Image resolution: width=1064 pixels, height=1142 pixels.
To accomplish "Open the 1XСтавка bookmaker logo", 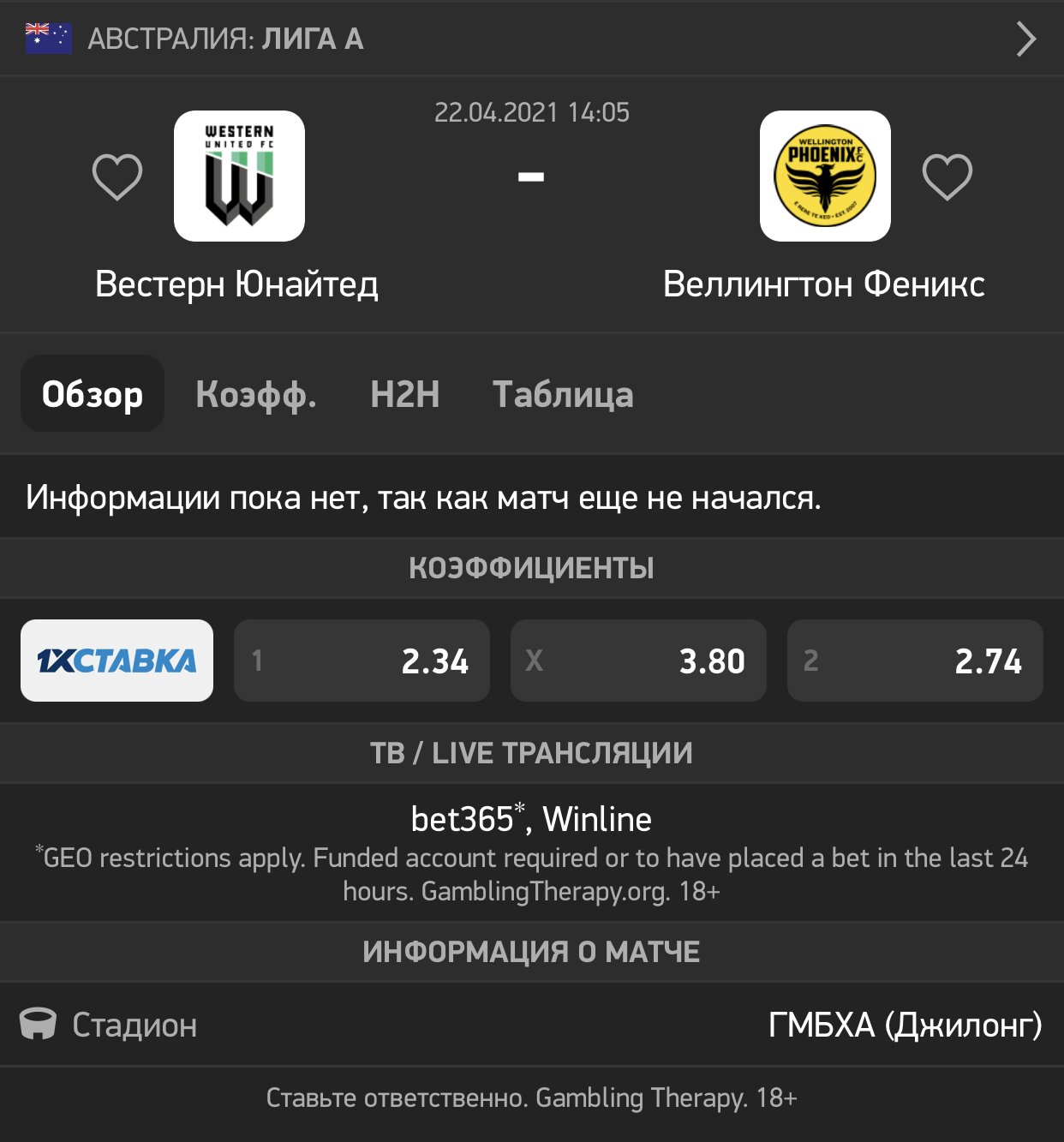I will (x=117, y=661).
